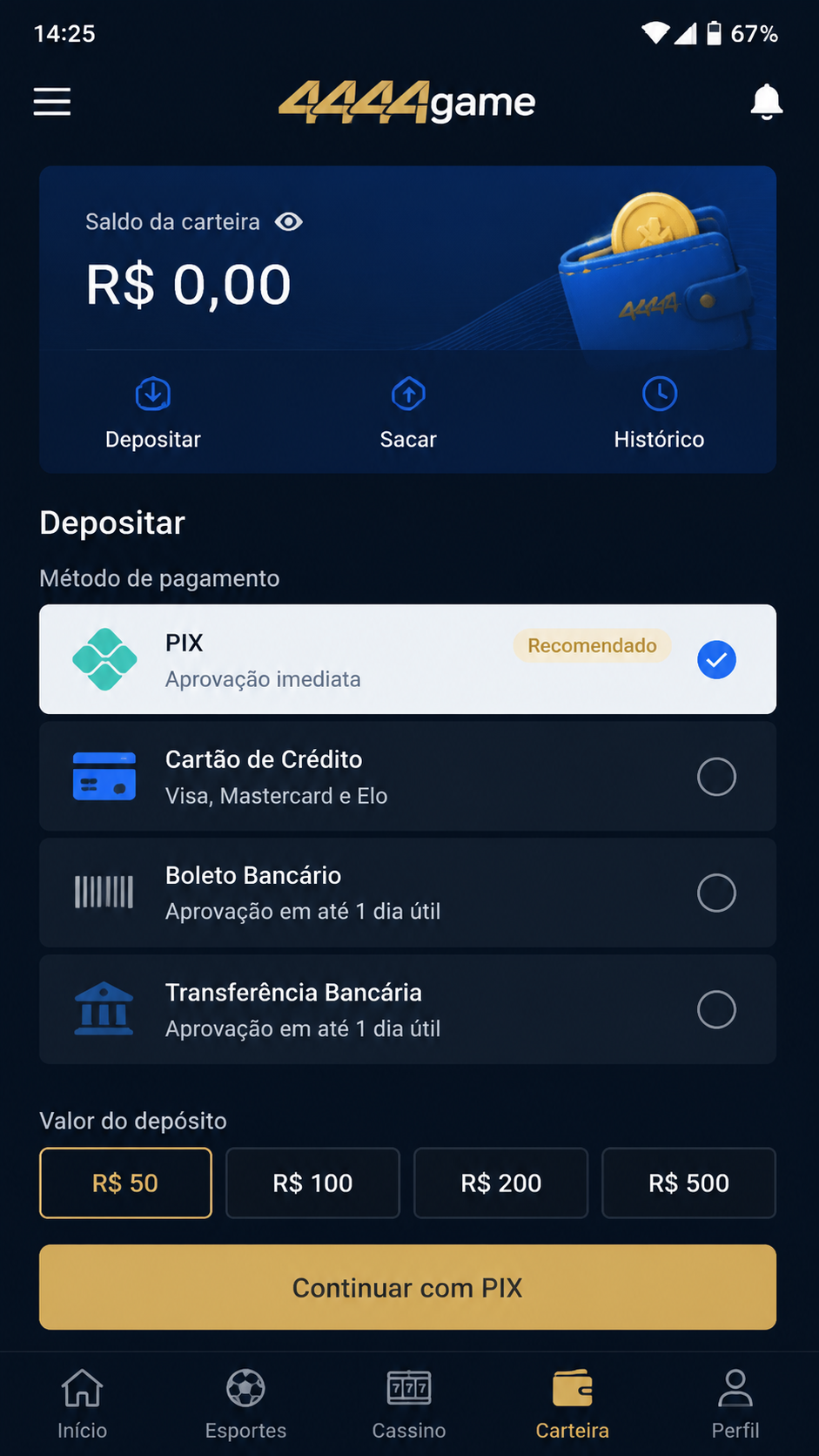Tap Depositar in the wallet card
The height and width of the screenshot is (1456, 819).
tap(153, 414)
